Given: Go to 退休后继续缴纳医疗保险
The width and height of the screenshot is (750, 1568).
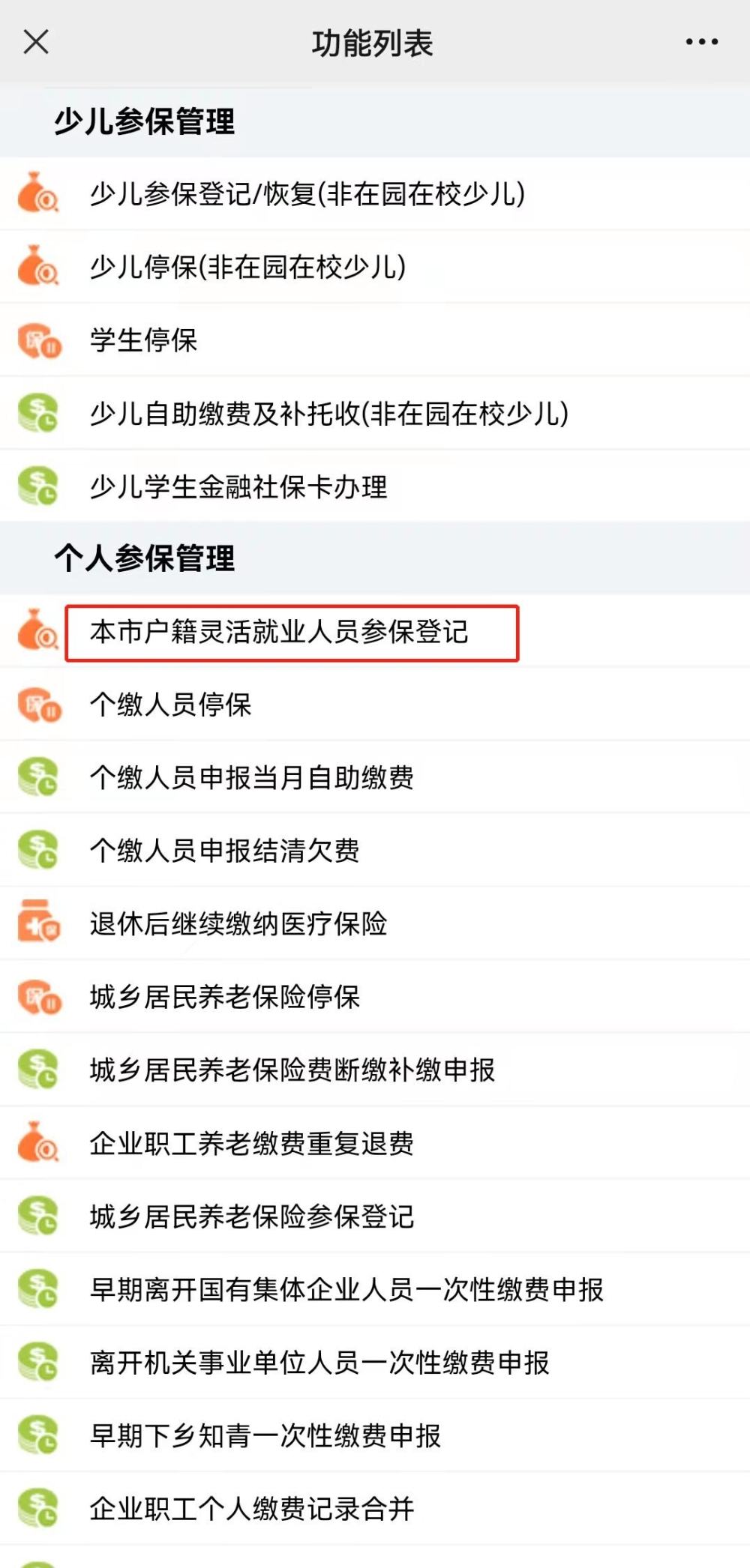Looking at the screenshot, I should [375, 923].
